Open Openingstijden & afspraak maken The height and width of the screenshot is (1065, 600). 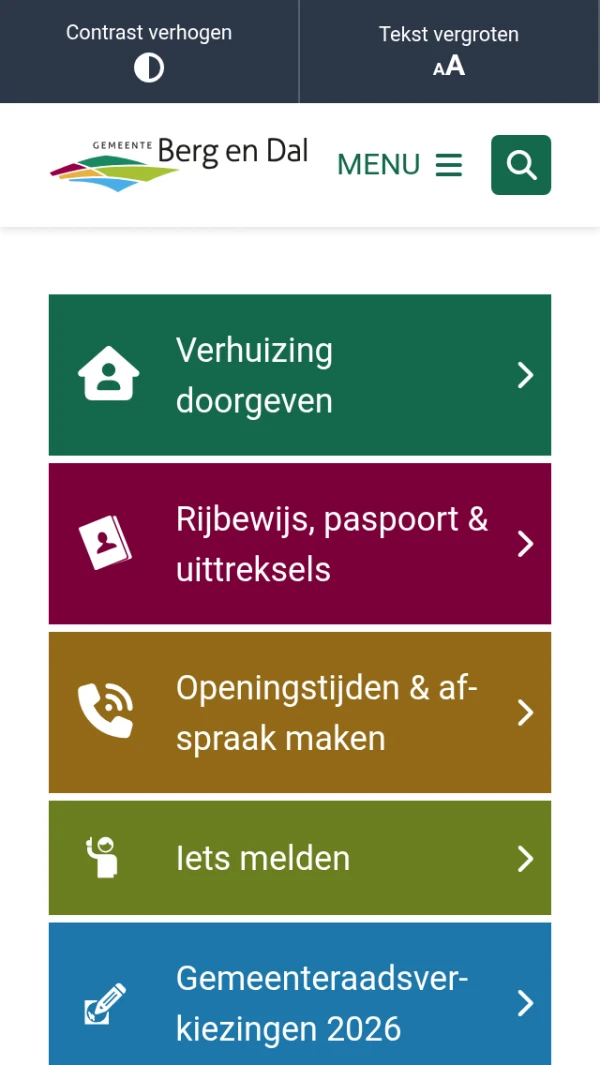pyautogui.click(x=300, y=712)
